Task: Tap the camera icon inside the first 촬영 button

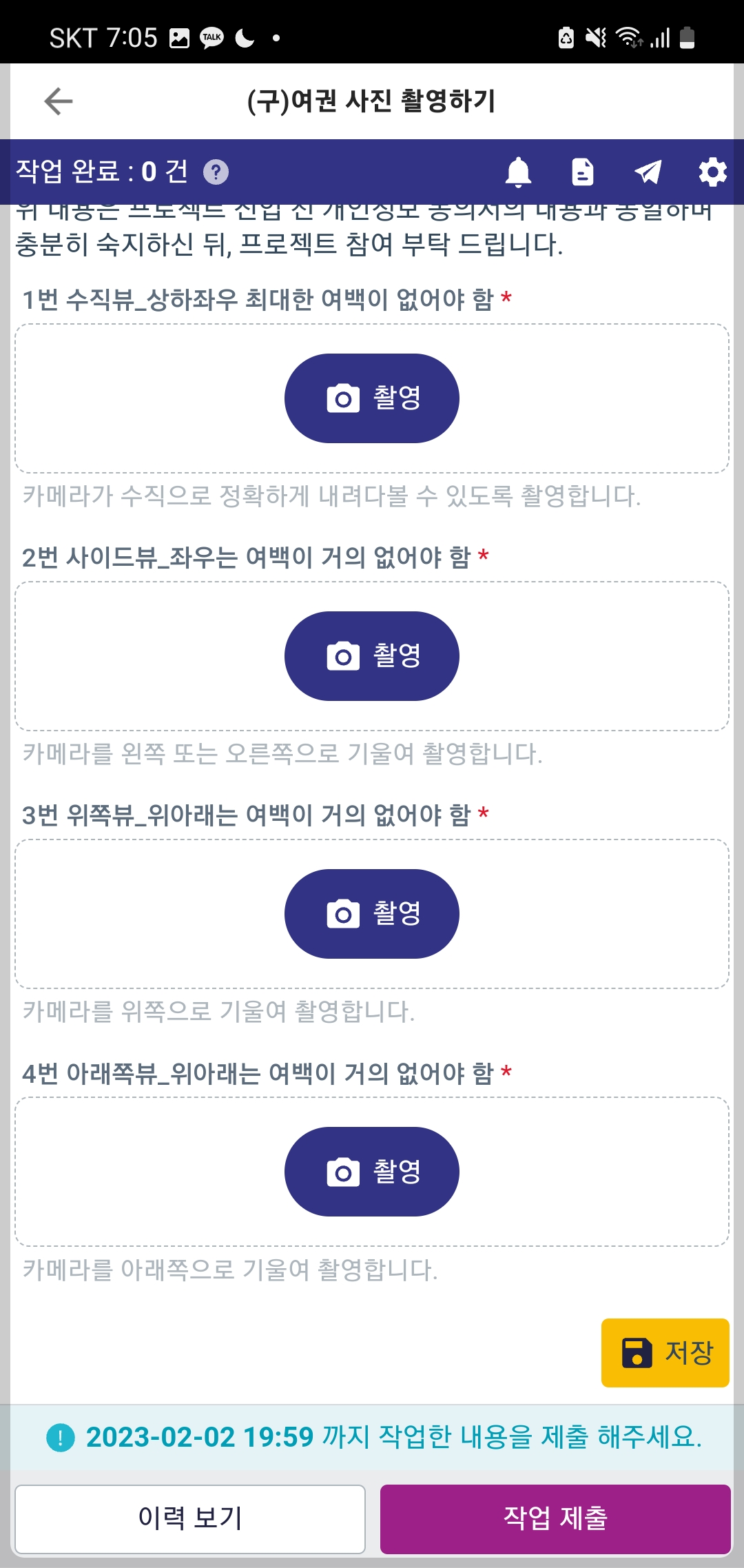Action: click(x=342, y=398)
